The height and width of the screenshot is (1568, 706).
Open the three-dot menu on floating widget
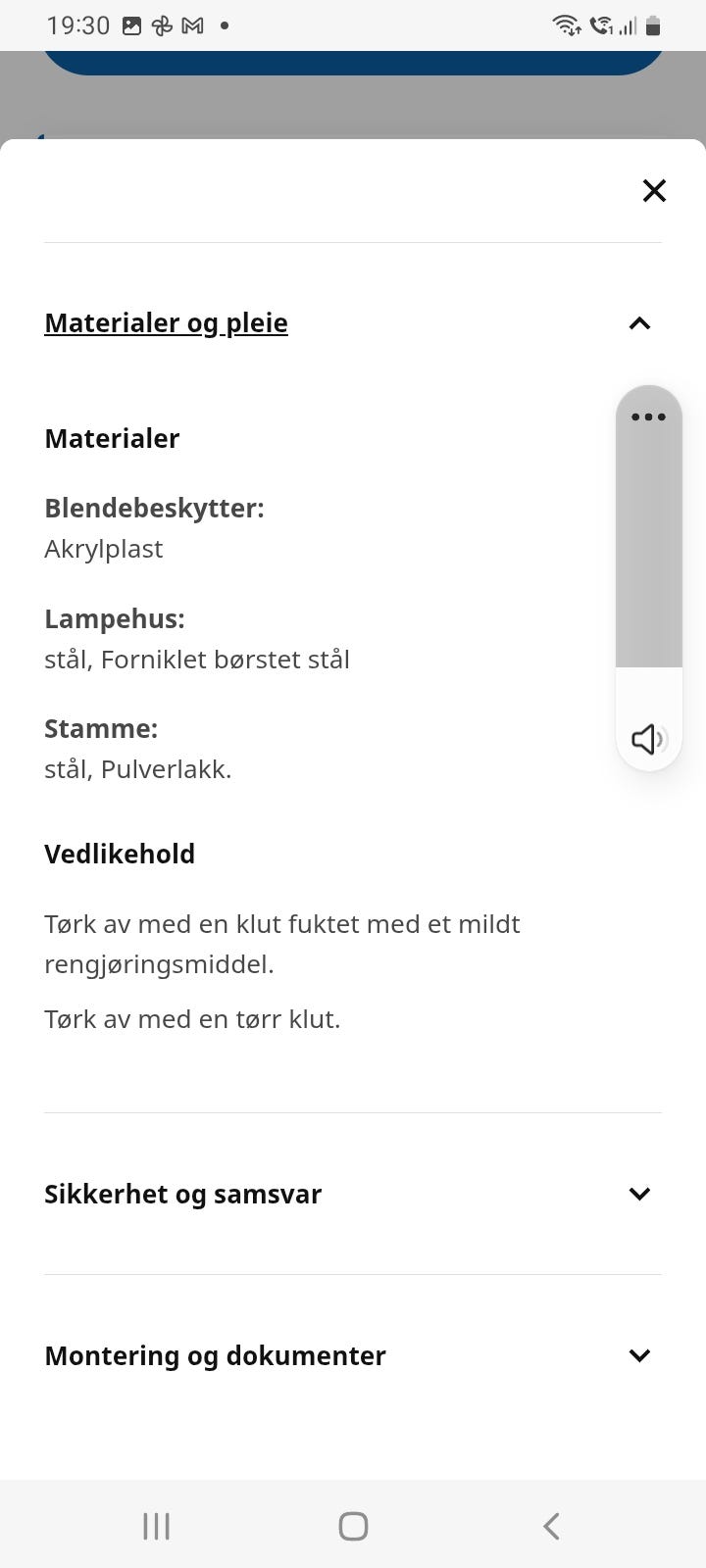[648, 416]
